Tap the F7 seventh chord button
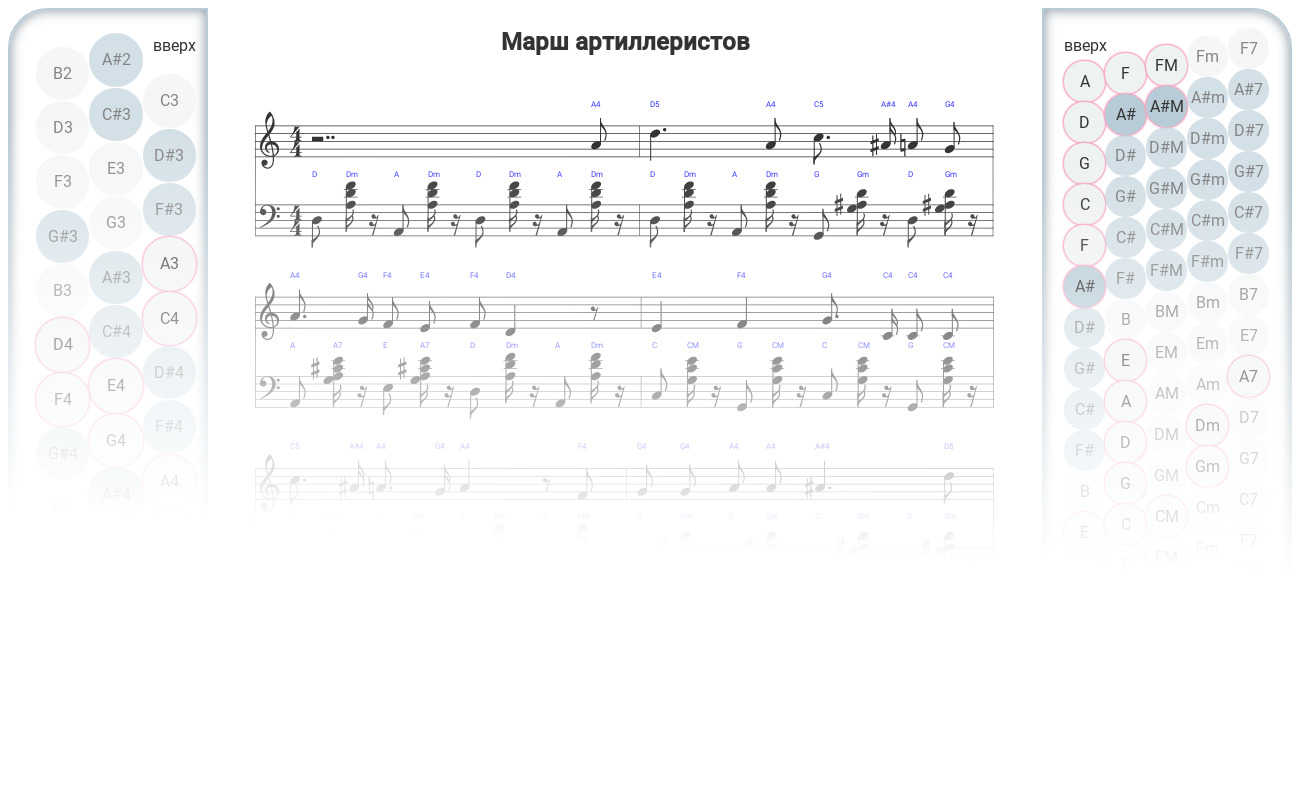The image size is (1300, 800). coord(1248,48)
